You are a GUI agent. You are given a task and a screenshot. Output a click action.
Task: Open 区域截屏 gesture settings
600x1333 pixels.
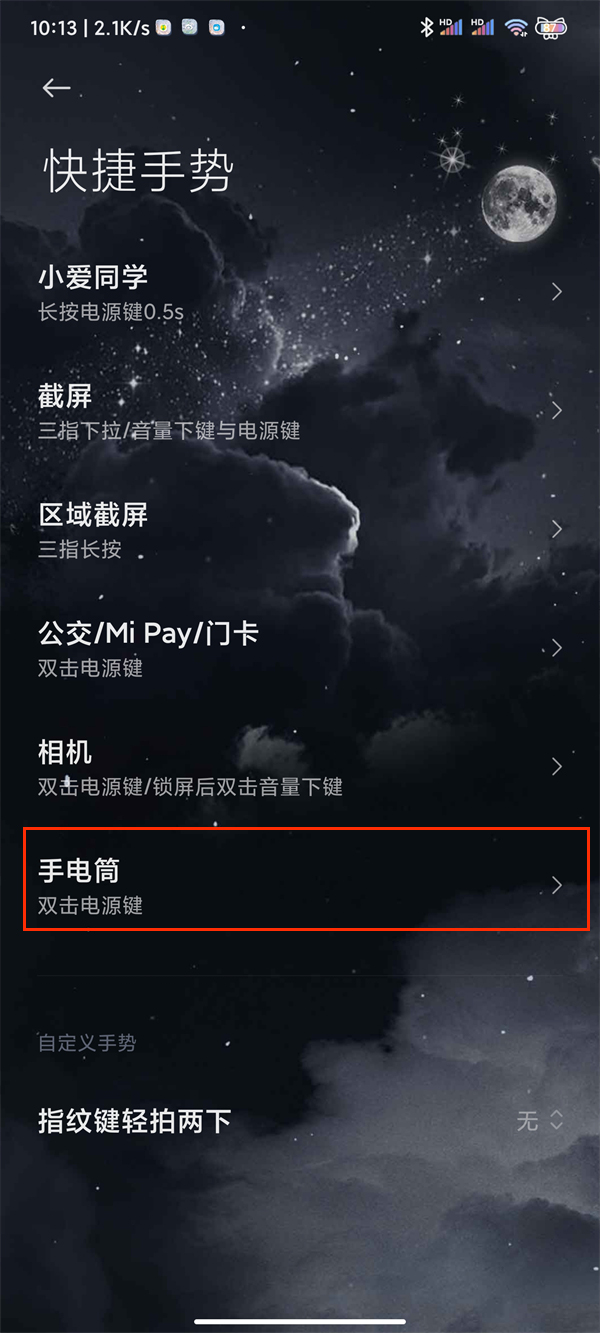[300, 530]
